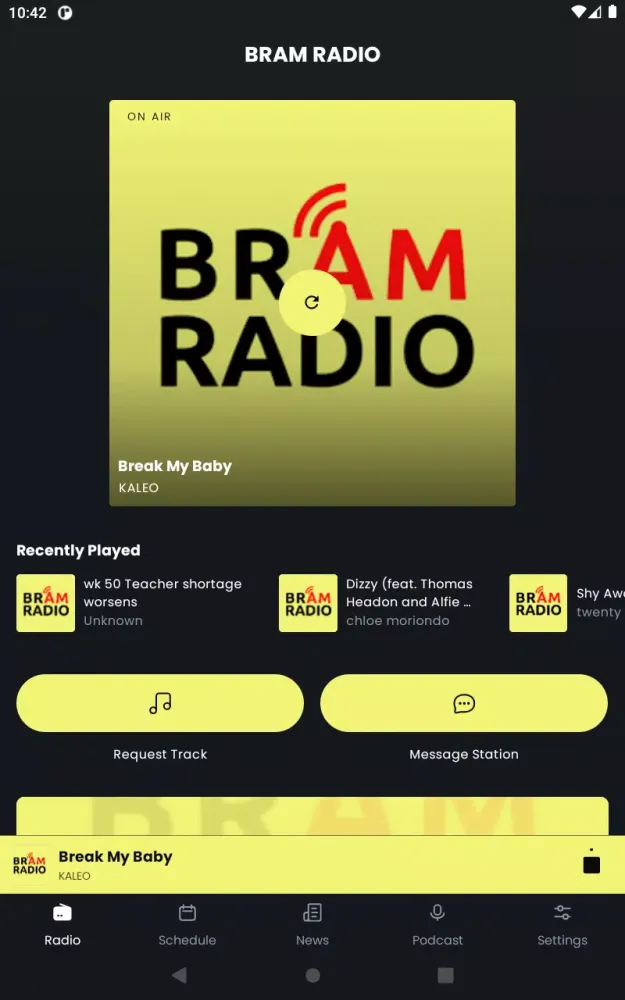625x1000 pixels.
Task: Open the recently played track Dizzy
Action: (380, 602)
